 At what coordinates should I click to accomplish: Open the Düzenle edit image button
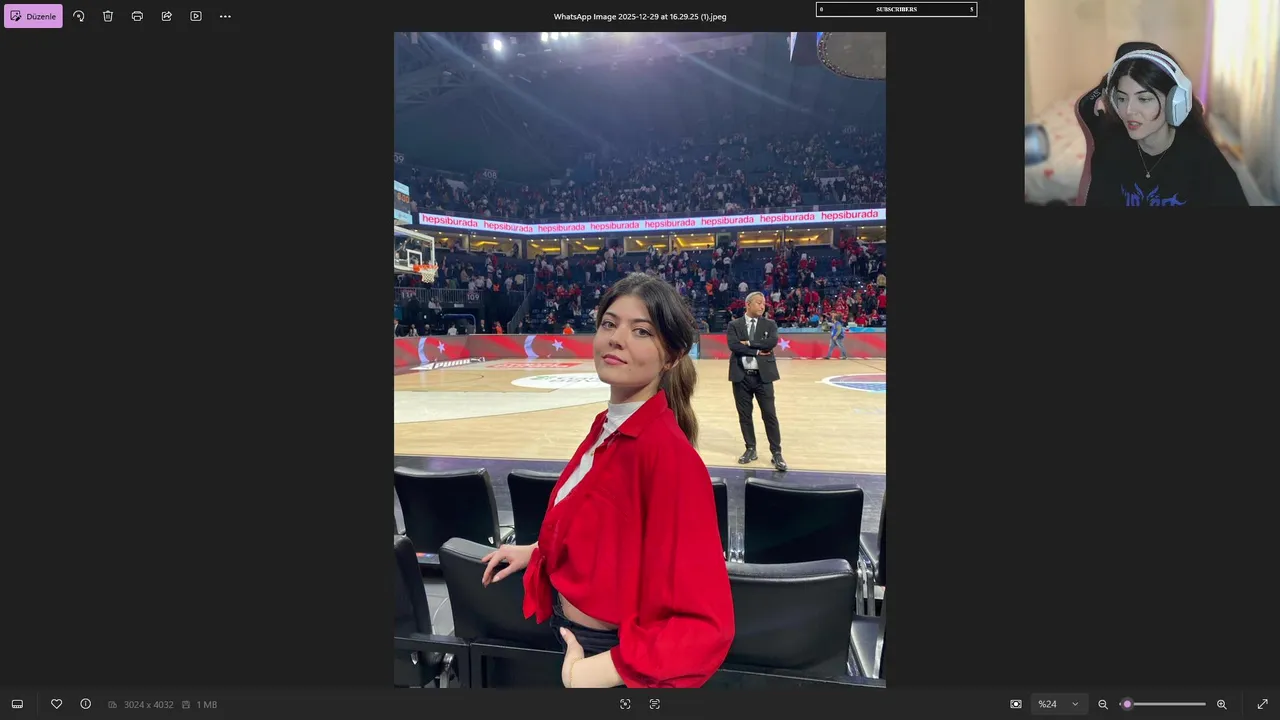33,16
